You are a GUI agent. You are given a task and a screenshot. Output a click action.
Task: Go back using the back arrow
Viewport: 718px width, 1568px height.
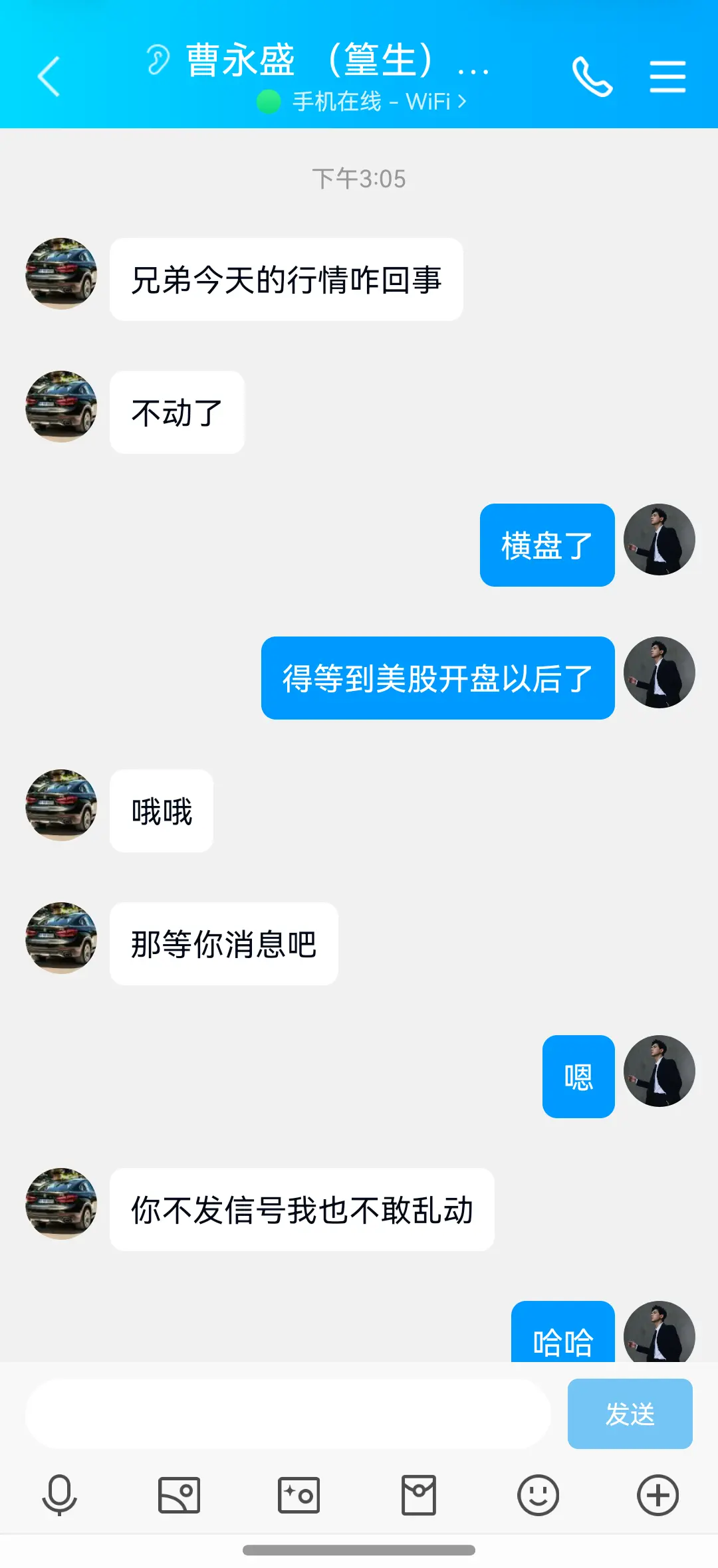48,75
